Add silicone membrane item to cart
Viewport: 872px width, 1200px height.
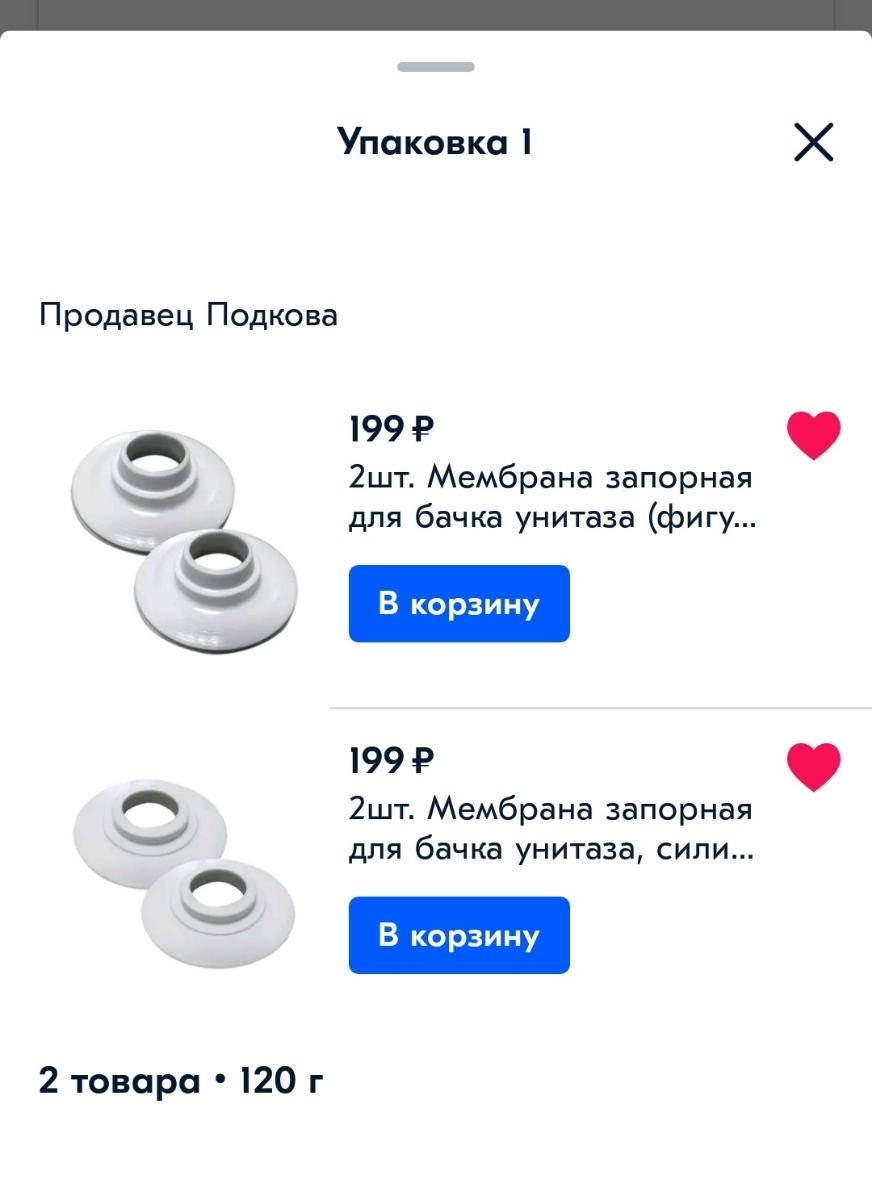click(459, 935)
